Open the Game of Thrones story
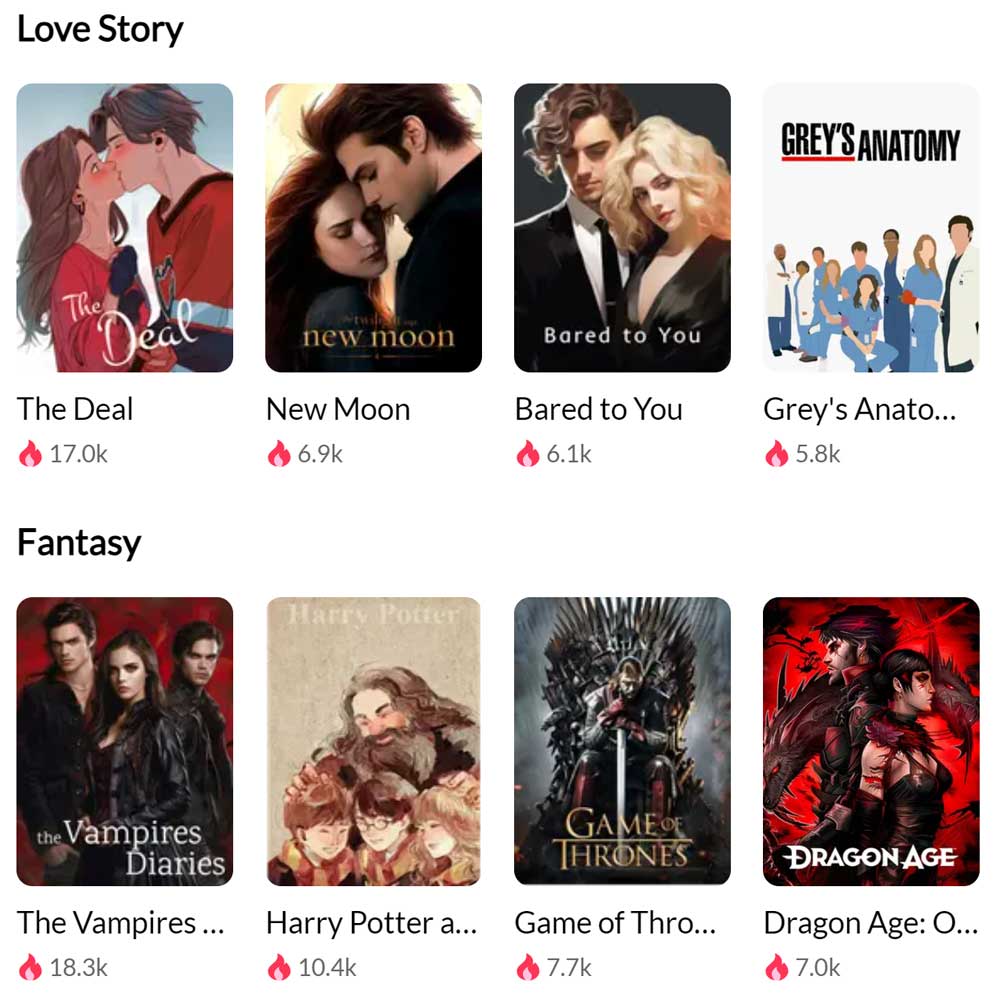The height and width of the screenshot is (1000, 1000). pyautogui.click(x=622, y=741)
